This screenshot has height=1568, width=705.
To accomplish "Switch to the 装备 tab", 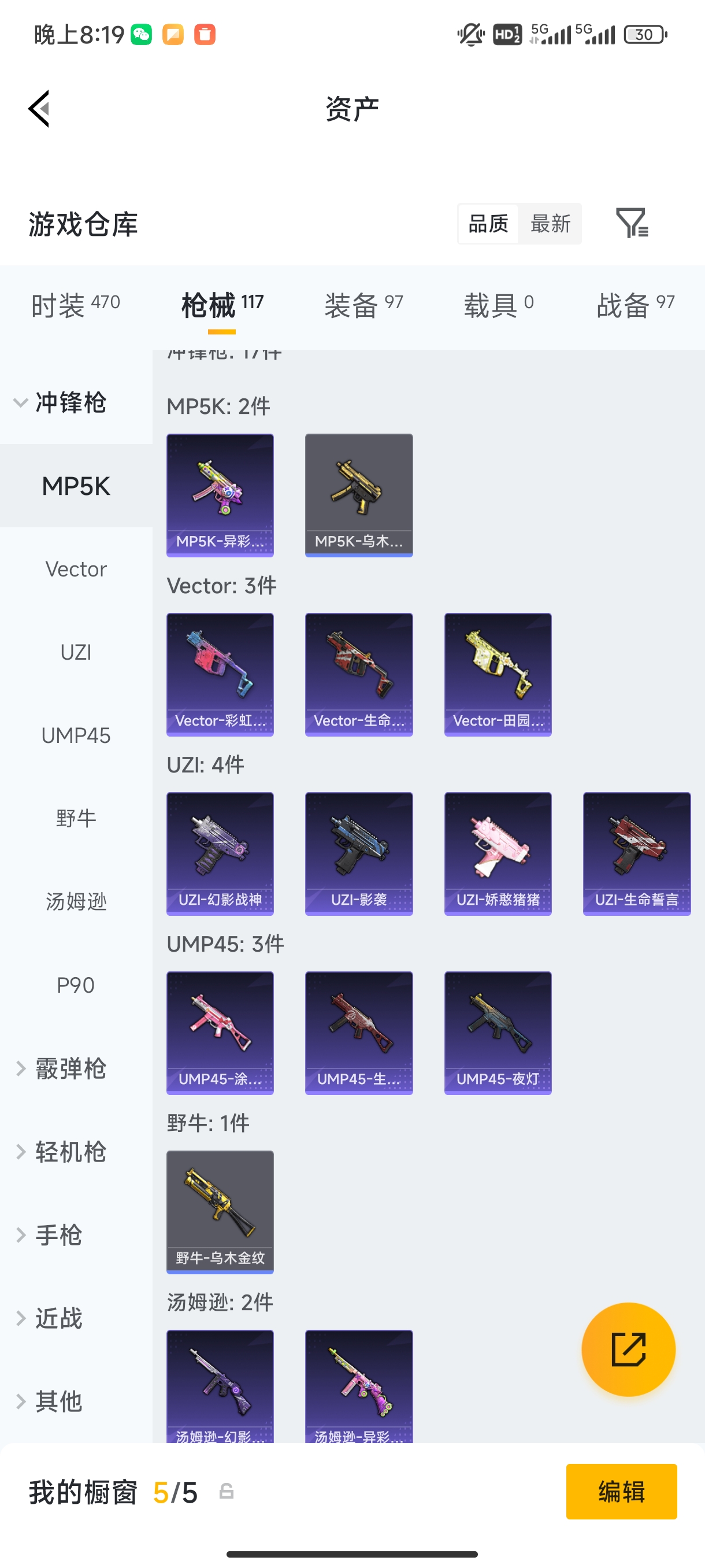I will (363, 304).
